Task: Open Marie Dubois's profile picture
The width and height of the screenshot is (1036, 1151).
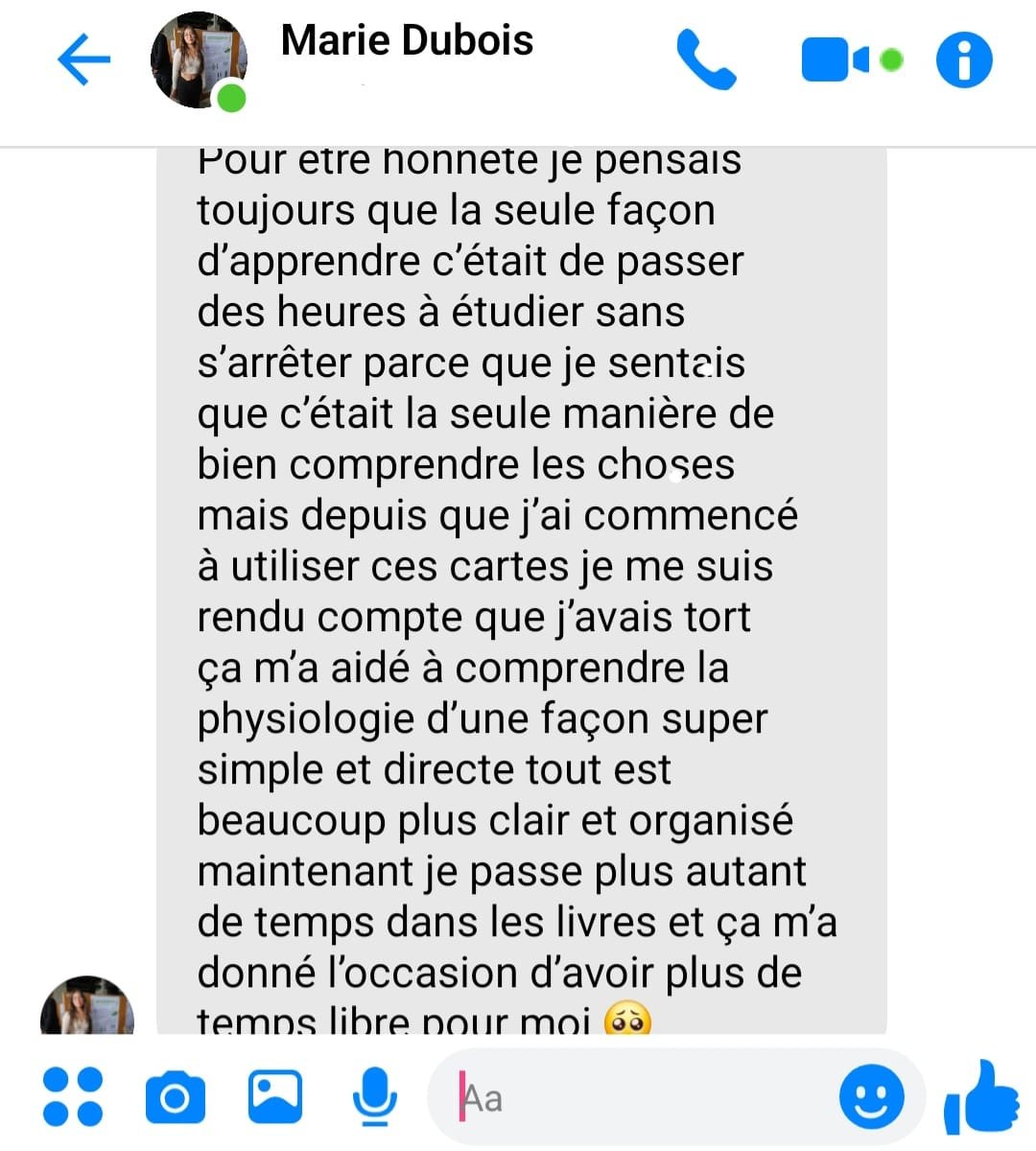Action: click(199, 60)
